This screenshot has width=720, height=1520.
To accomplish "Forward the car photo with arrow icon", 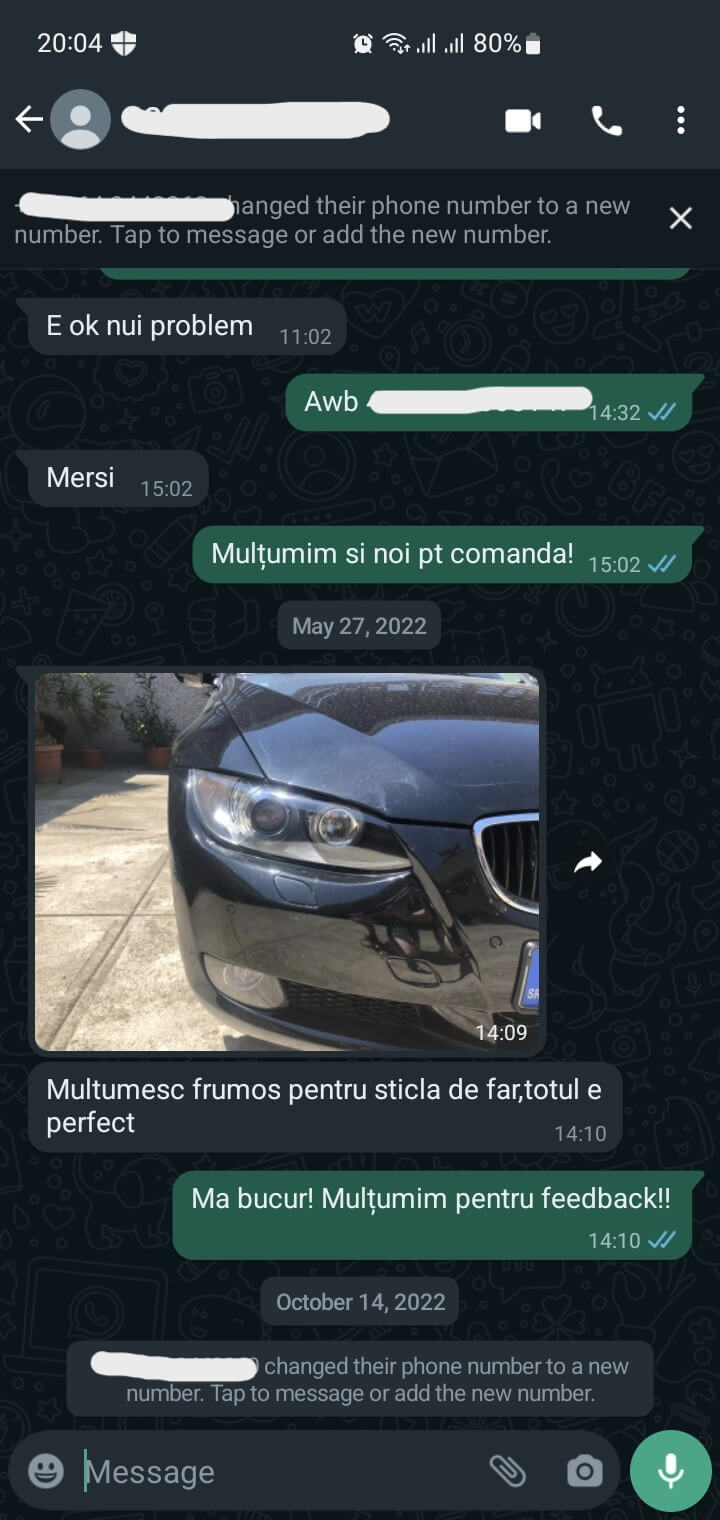I will tap(588, 862).
